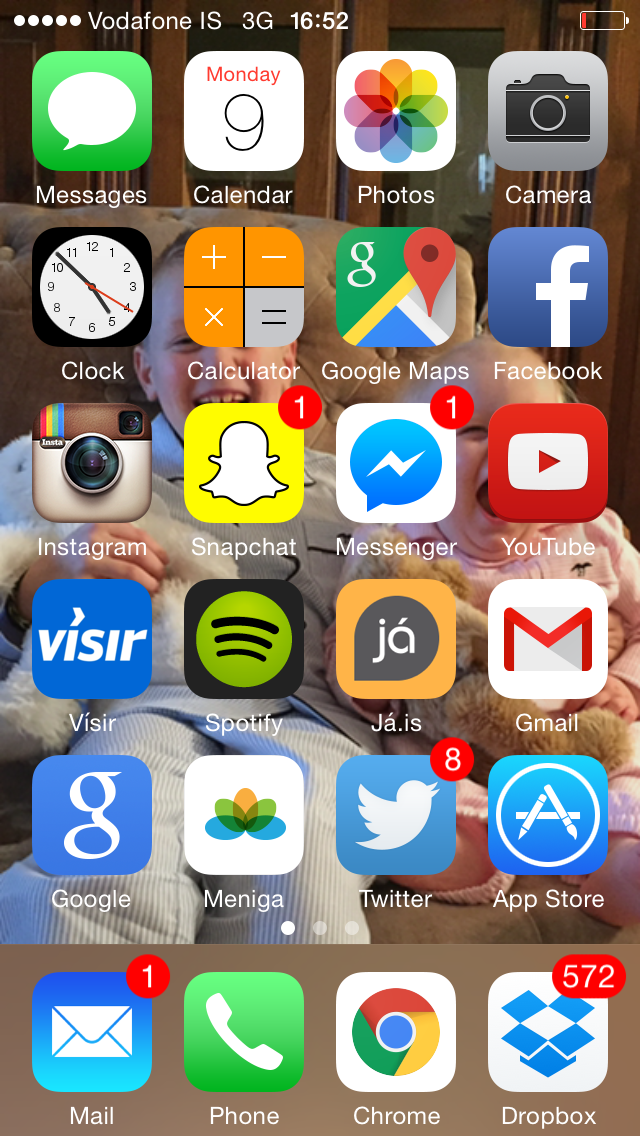Launch the Camera app
The width and height of the screenshot is (640, 1136).
click(x=548, y=111)
